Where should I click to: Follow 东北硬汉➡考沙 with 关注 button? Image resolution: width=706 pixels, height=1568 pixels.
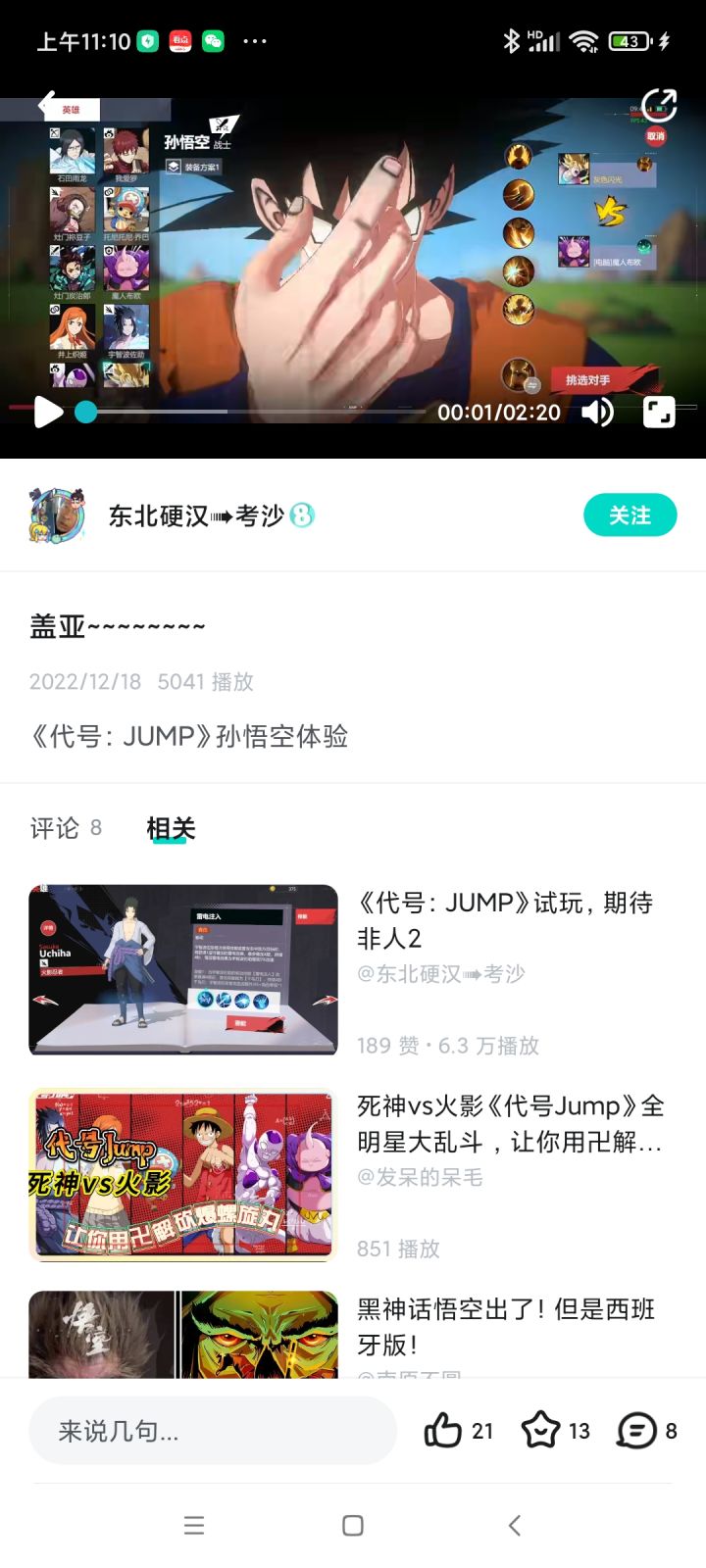pyautogui.click(x=630, y=515)
